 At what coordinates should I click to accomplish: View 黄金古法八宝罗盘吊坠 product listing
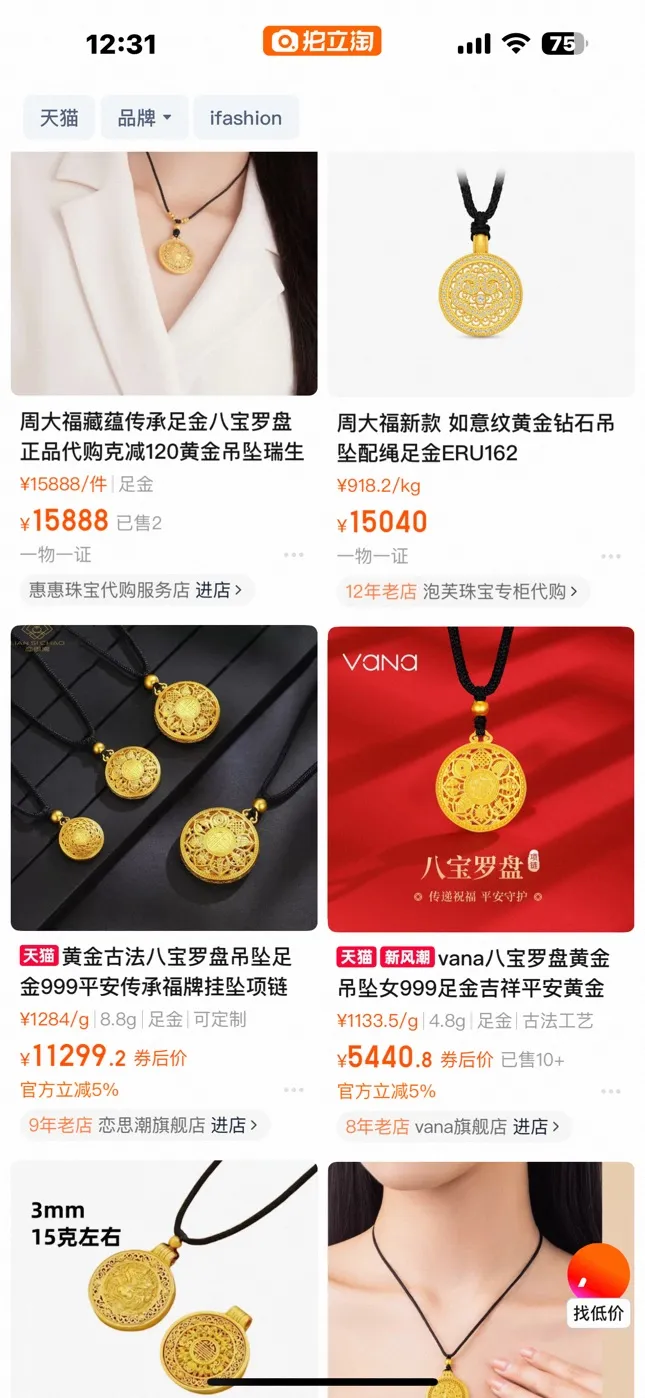(x=163, y=778)
